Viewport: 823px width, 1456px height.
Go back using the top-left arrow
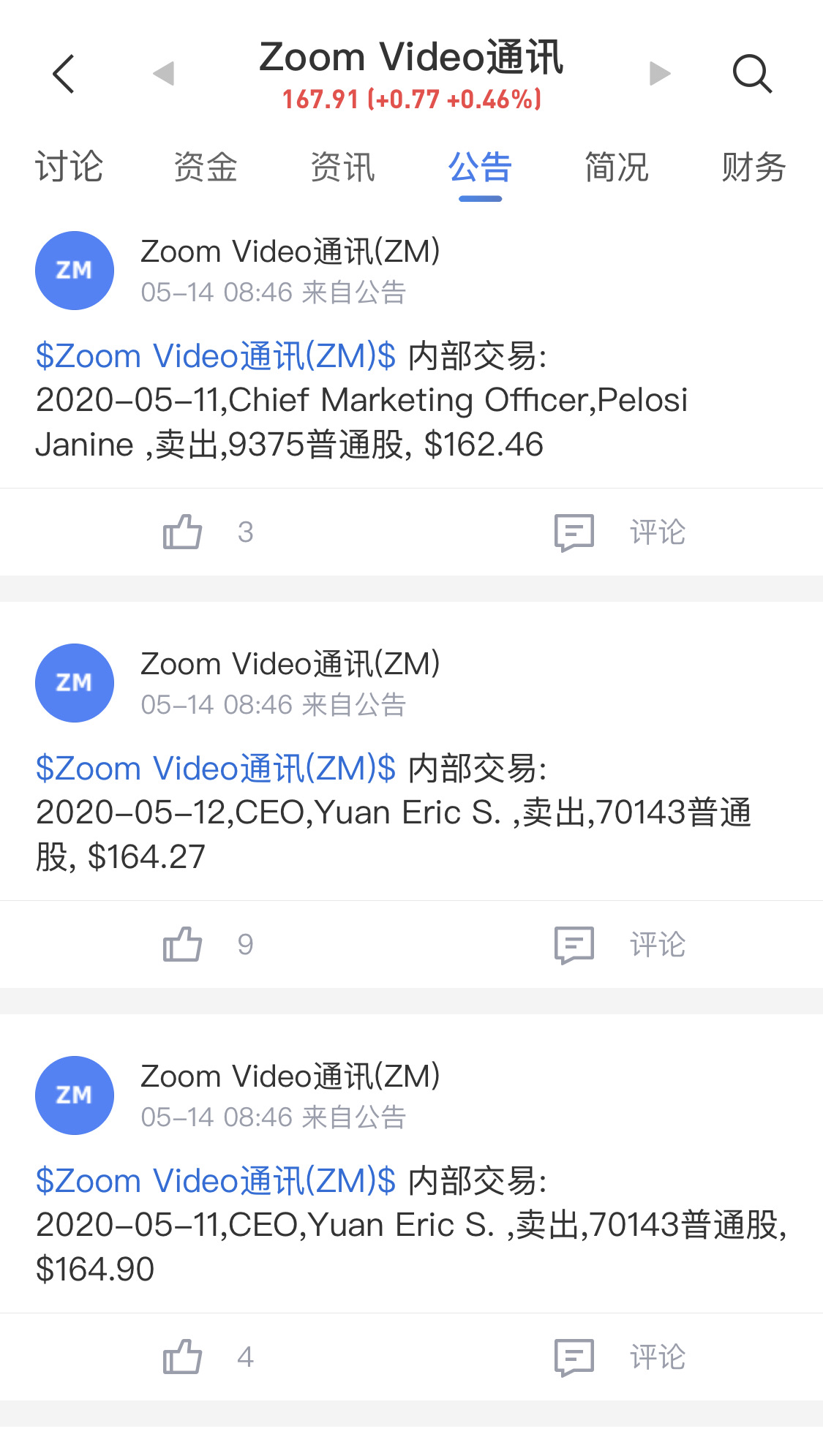[x=64, y=74]
